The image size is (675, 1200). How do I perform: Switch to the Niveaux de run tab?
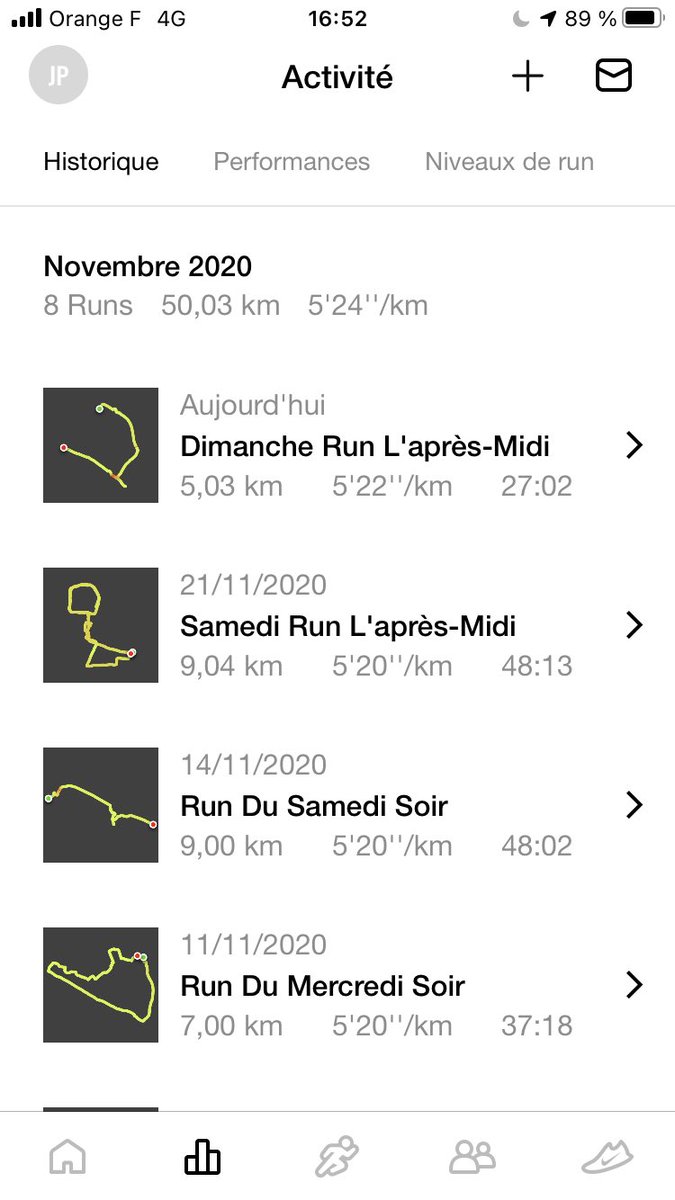tap(509, 162)
